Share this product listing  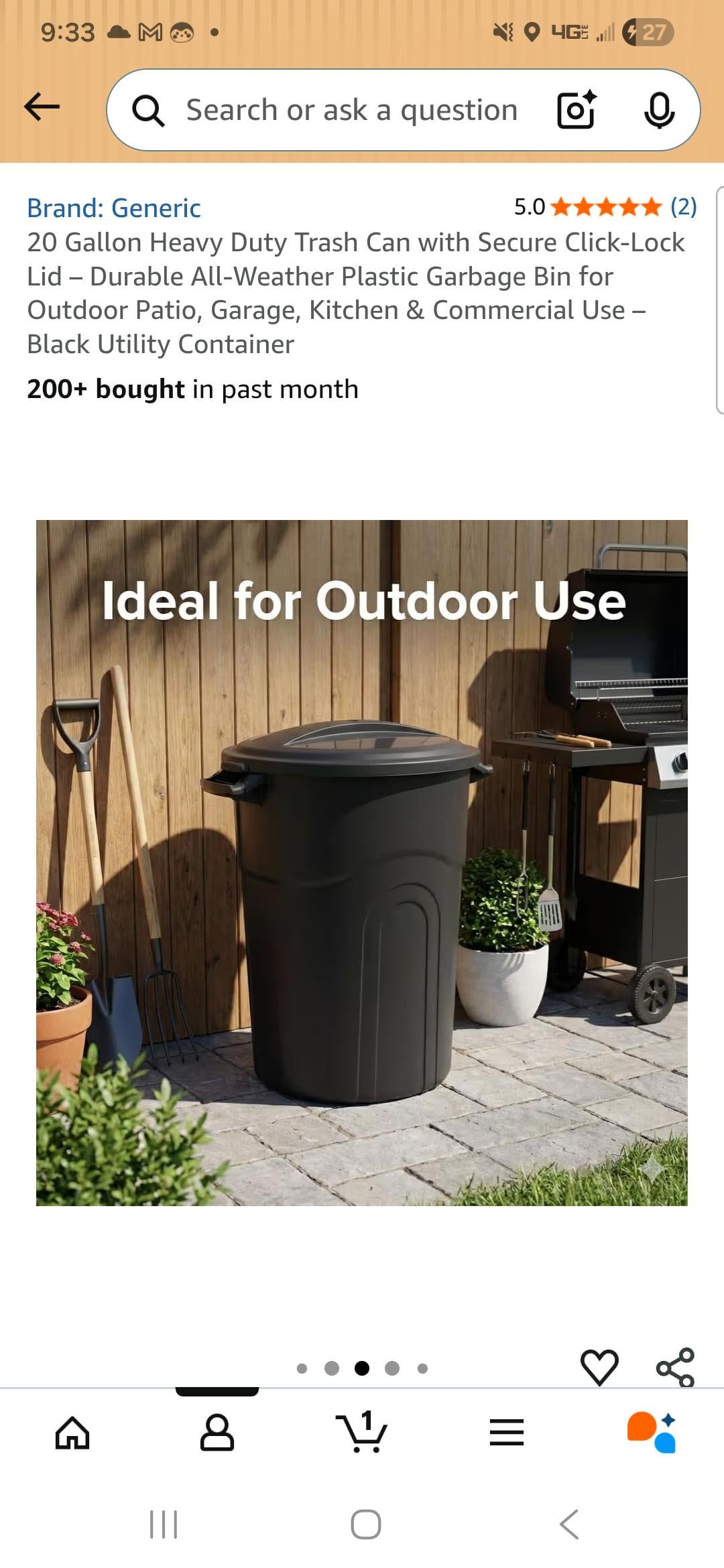coord(676,1367)
